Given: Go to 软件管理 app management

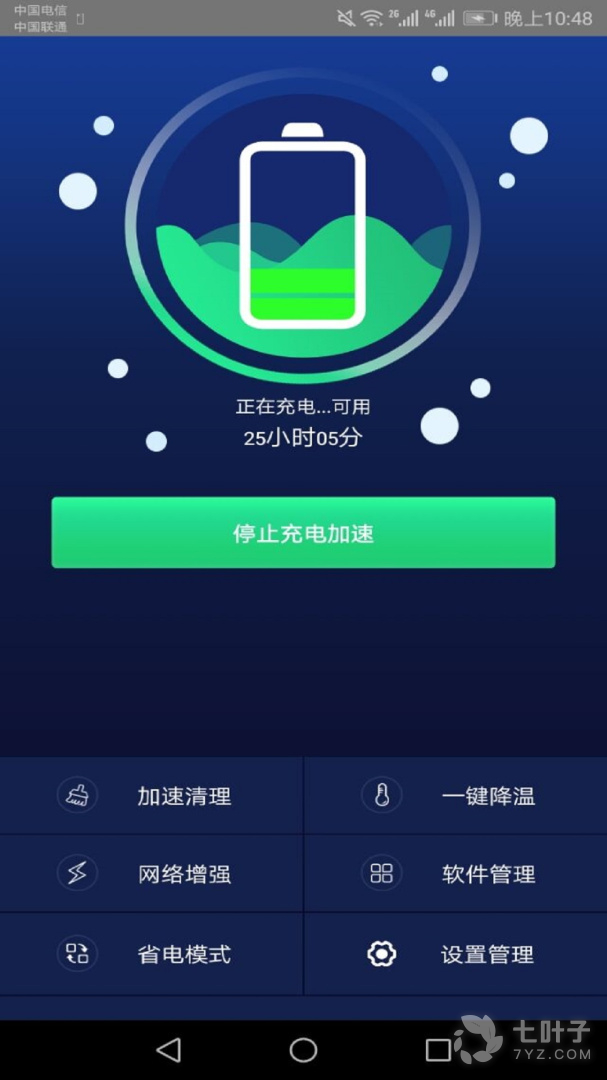Looking at the screenshot, I should [455, 874].
